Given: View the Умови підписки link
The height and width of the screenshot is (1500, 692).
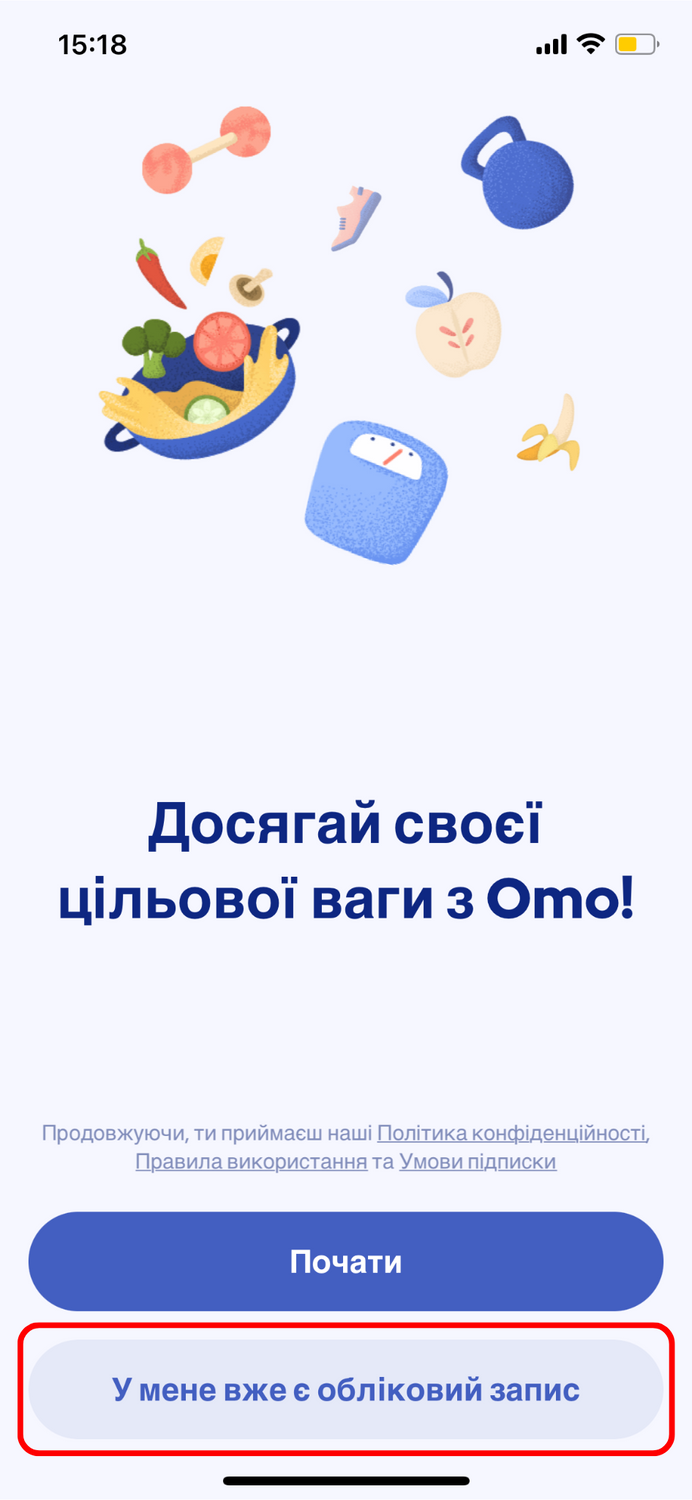Looking at the screenshot, I should click(x=478, y=1162).
